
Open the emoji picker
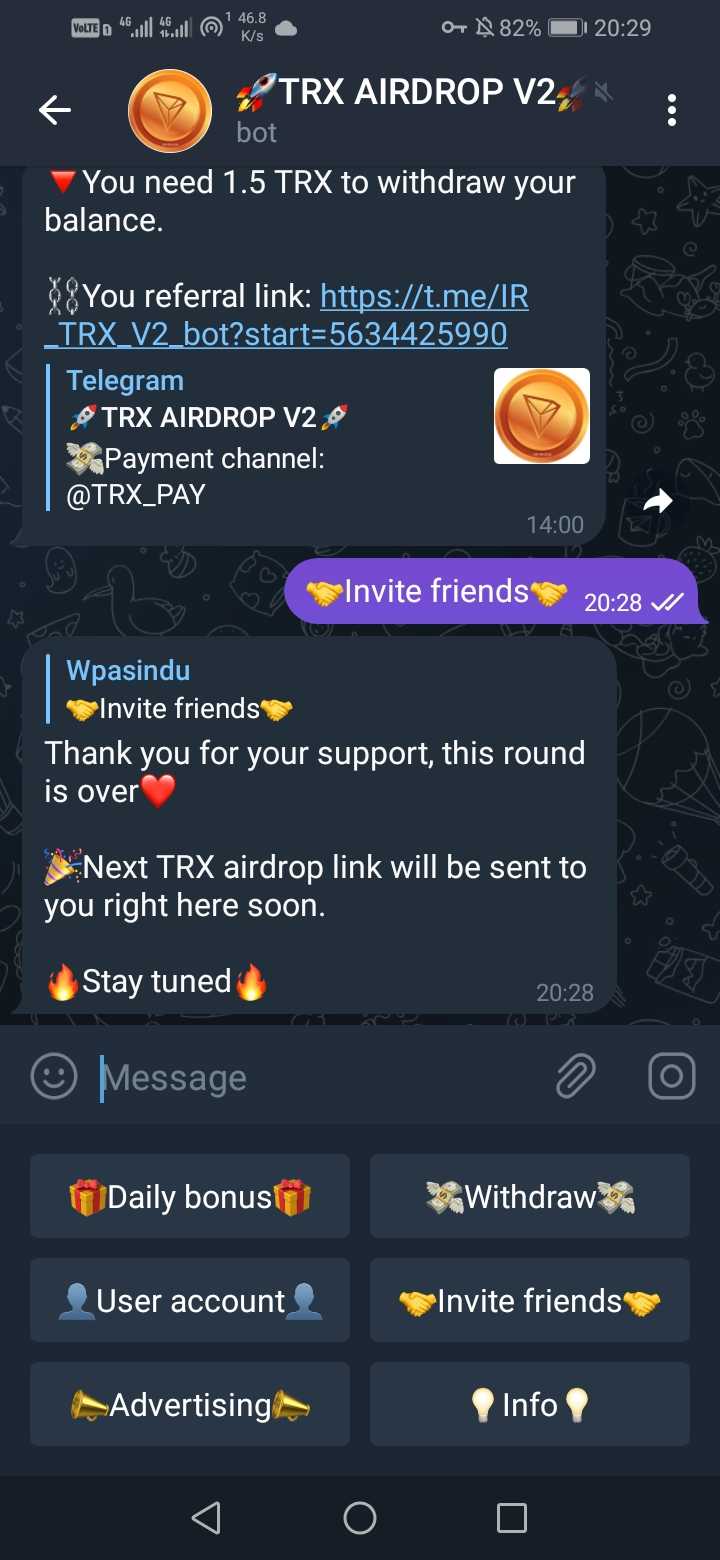(x=54, y=1077)
